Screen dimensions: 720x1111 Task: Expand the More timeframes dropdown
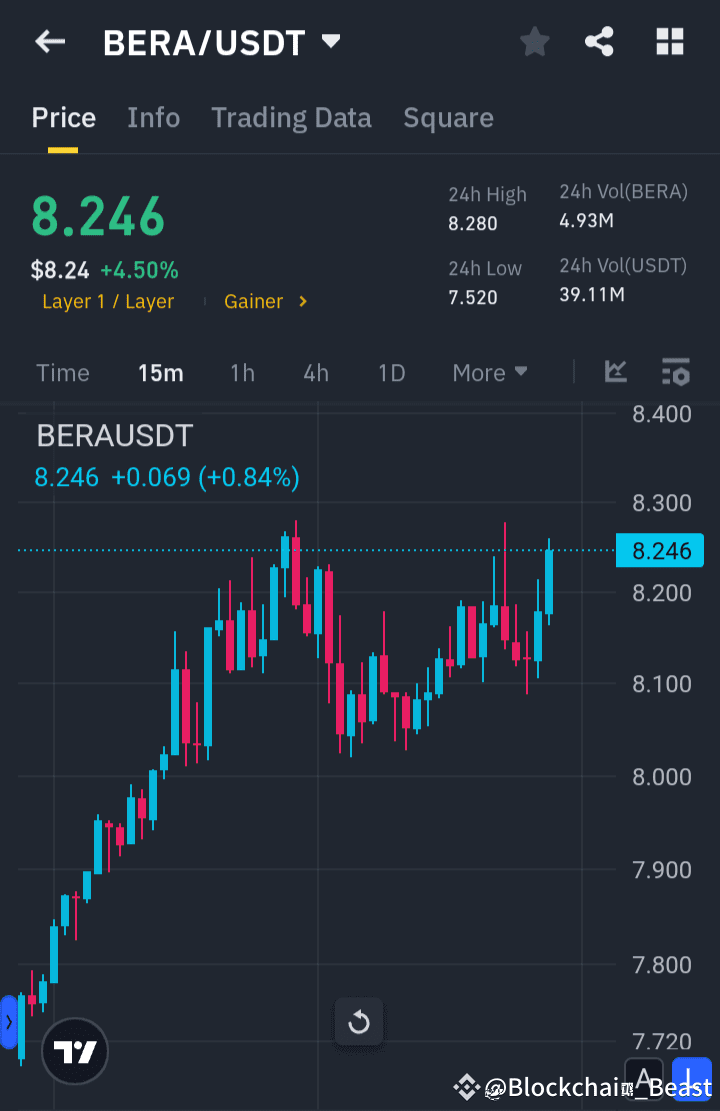coord(489,372)
